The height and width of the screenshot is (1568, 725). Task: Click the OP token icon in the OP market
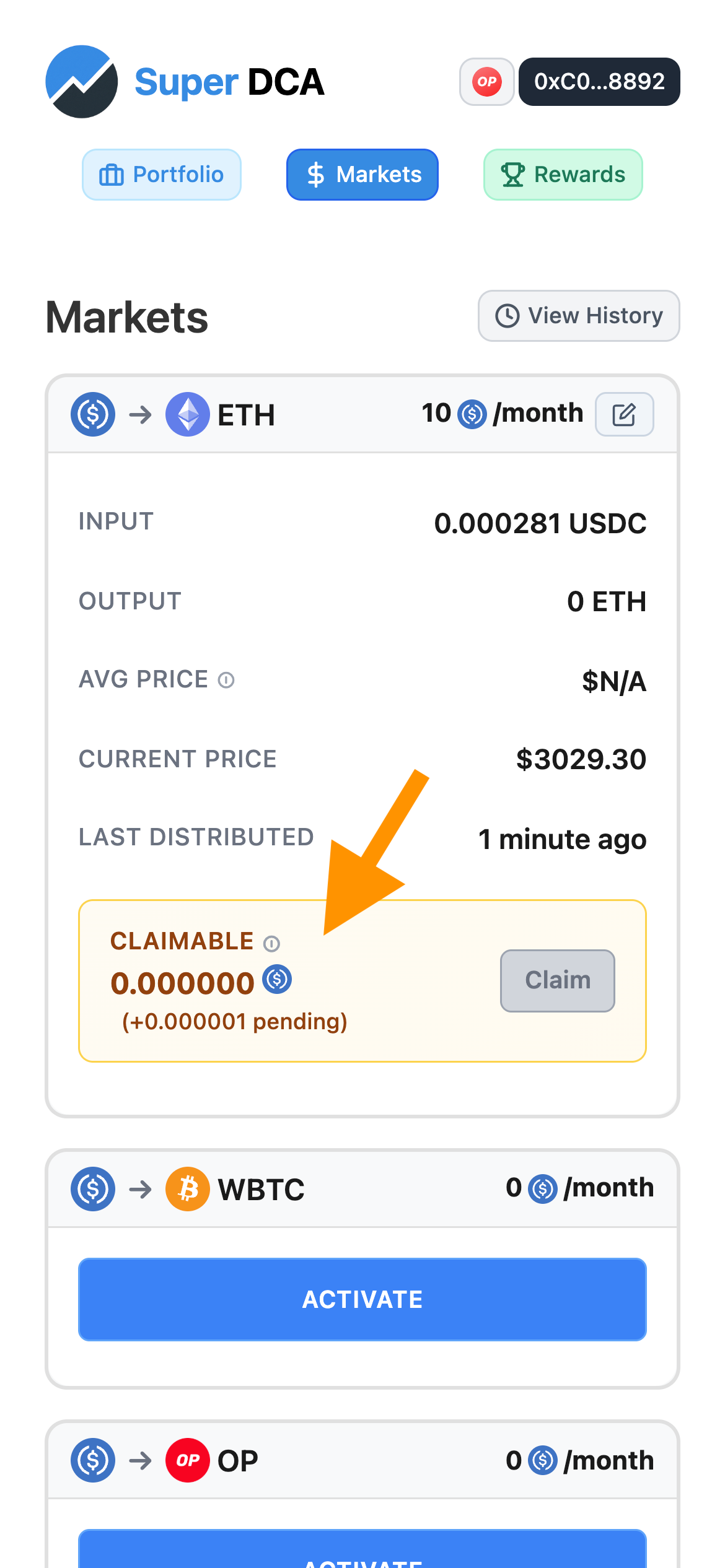[x=188, y=1460]
